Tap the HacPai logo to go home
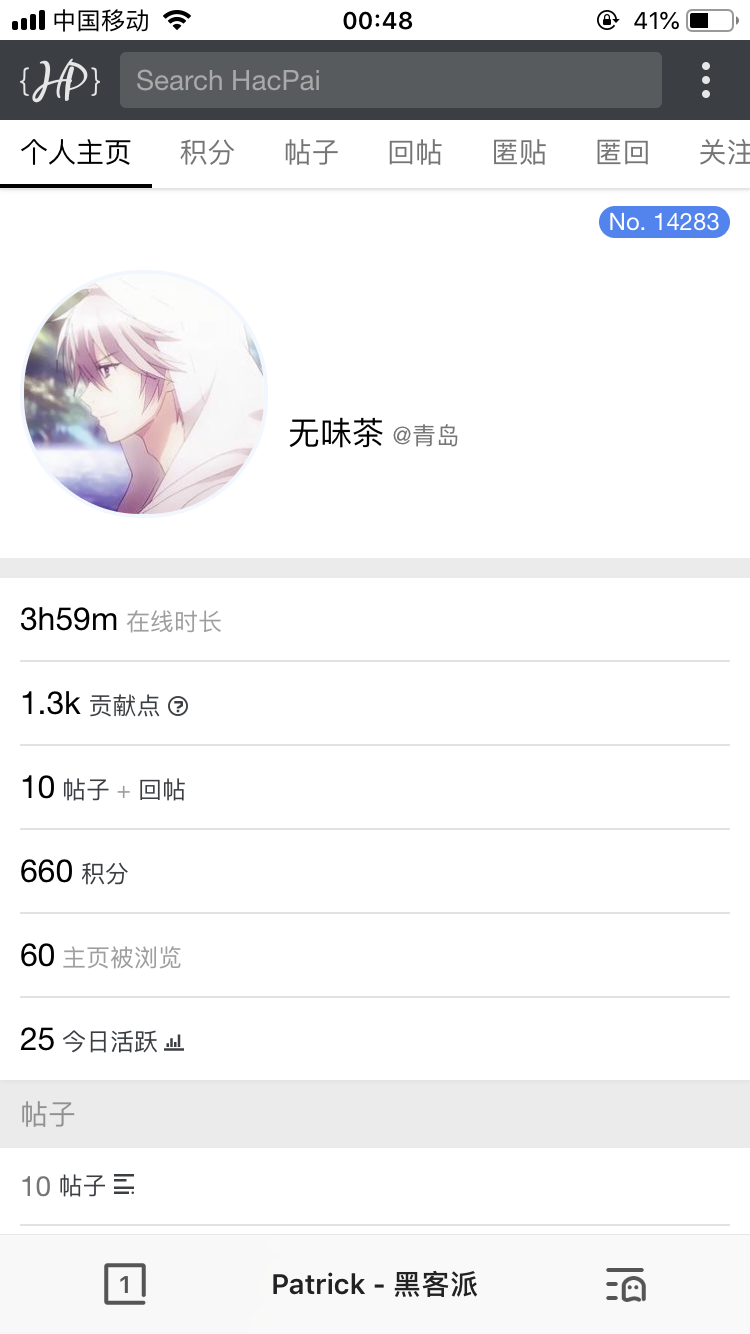This screenshot has width=750, height=1334. tap(60, 80)
